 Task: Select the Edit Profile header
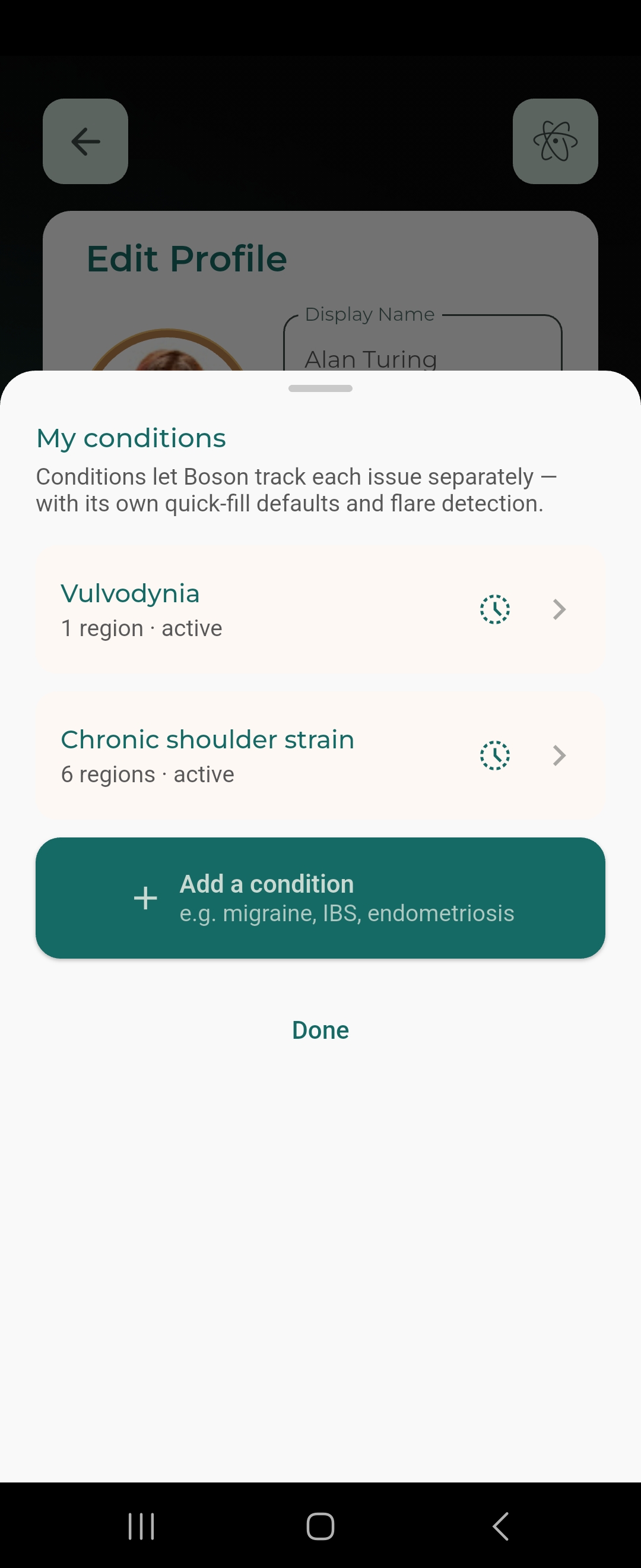[x=187, y=258]
